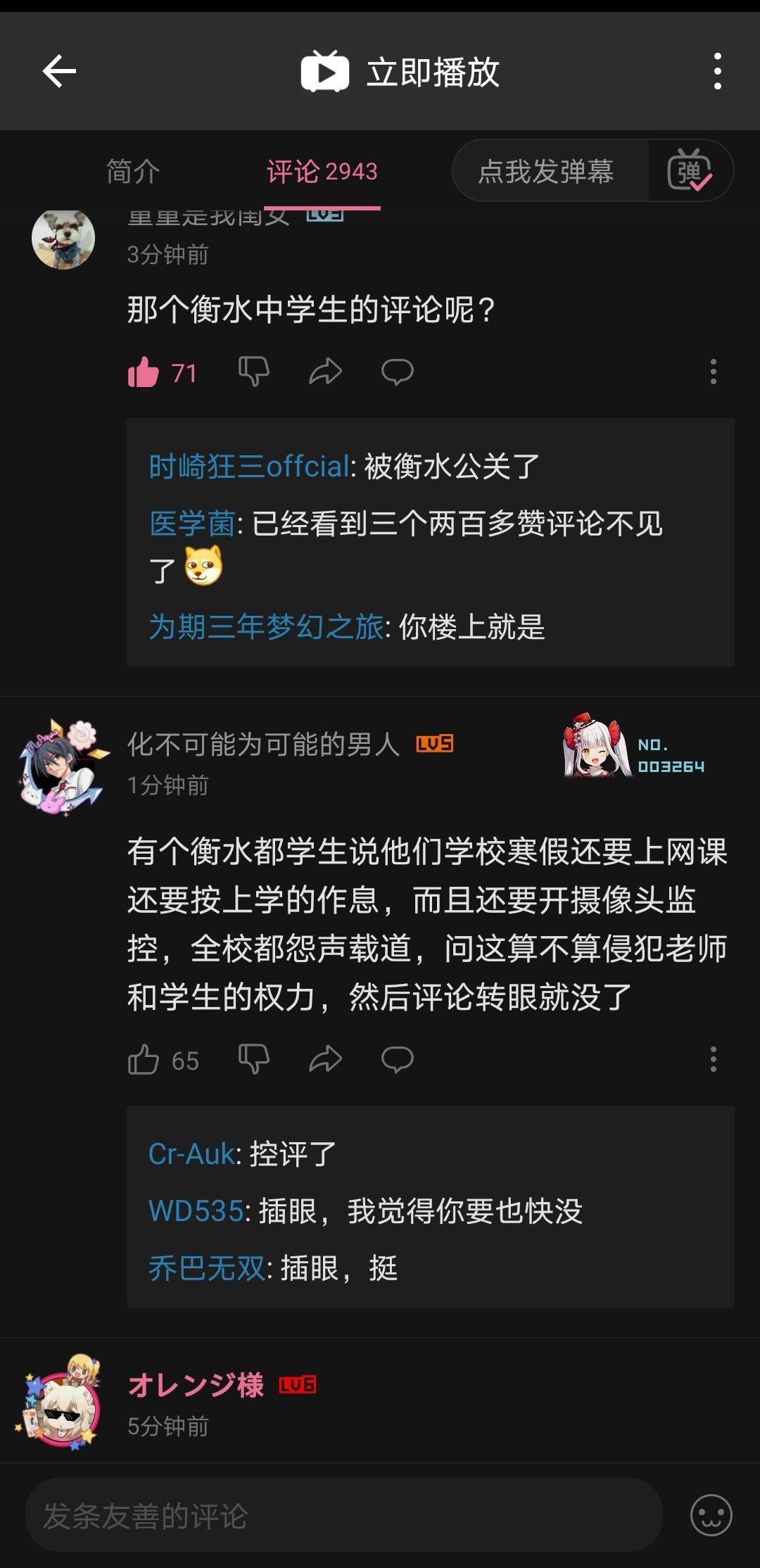
Task: Open 时崎狂三offcial's profile from the reply
Action: click(249, 466)
